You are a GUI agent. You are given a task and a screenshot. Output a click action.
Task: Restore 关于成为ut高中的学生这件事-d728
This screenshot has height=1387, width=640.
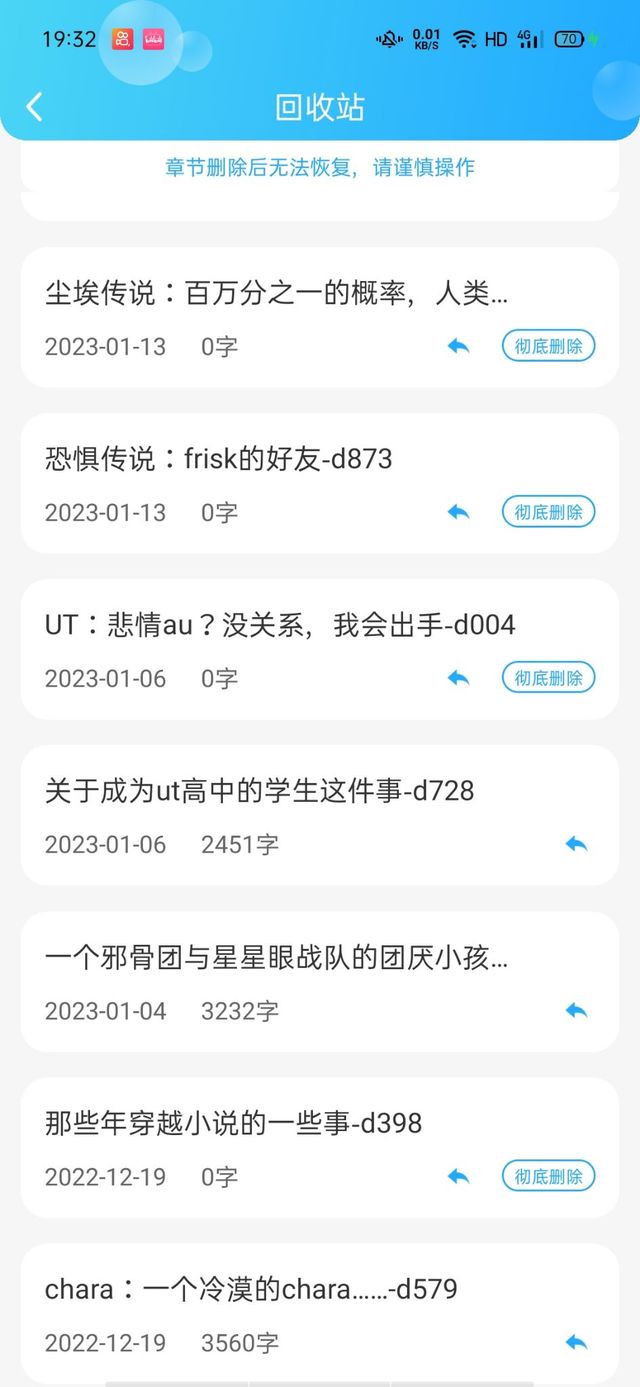click(x=576, y=844)
